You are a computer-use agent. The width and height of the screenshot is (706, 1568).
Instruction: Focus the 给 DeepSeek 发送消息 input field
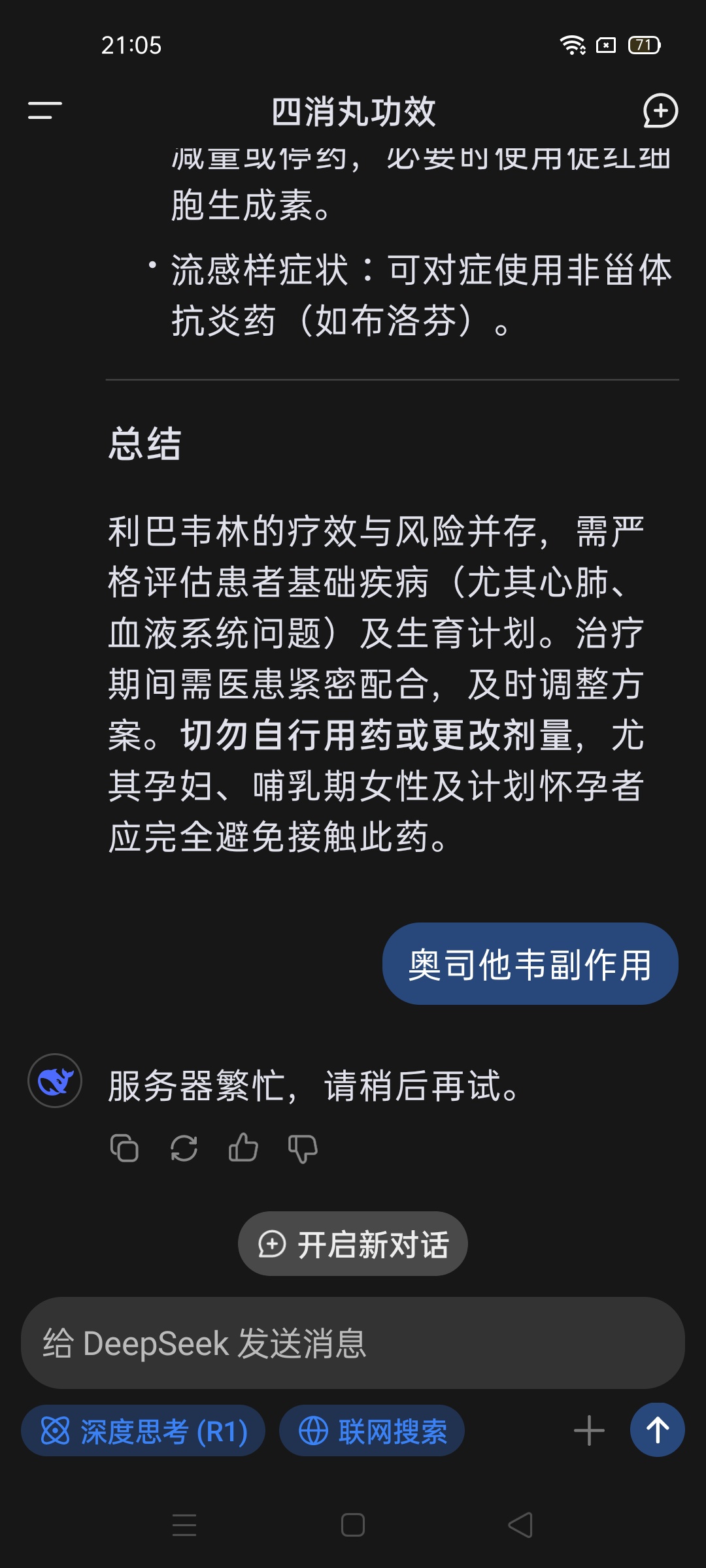[353, 1343]
